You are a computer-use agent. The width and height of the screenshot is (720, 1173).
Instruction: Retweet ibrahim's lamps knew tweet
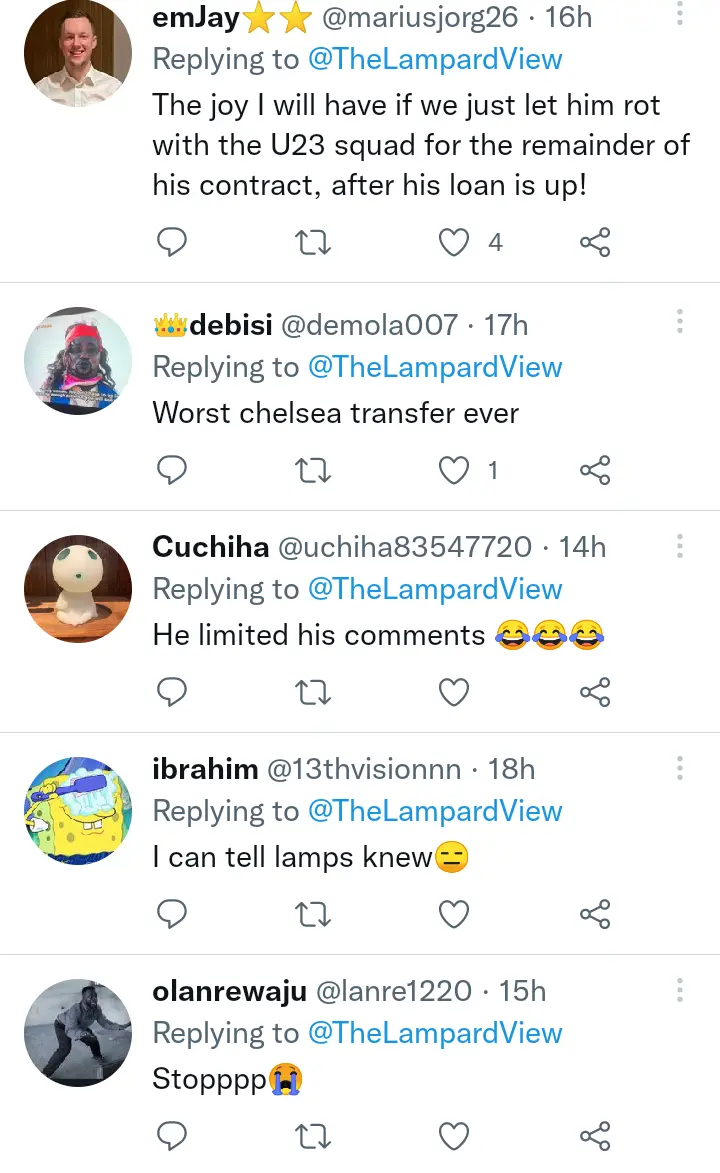pyautogui.click(x=314, y=914)
